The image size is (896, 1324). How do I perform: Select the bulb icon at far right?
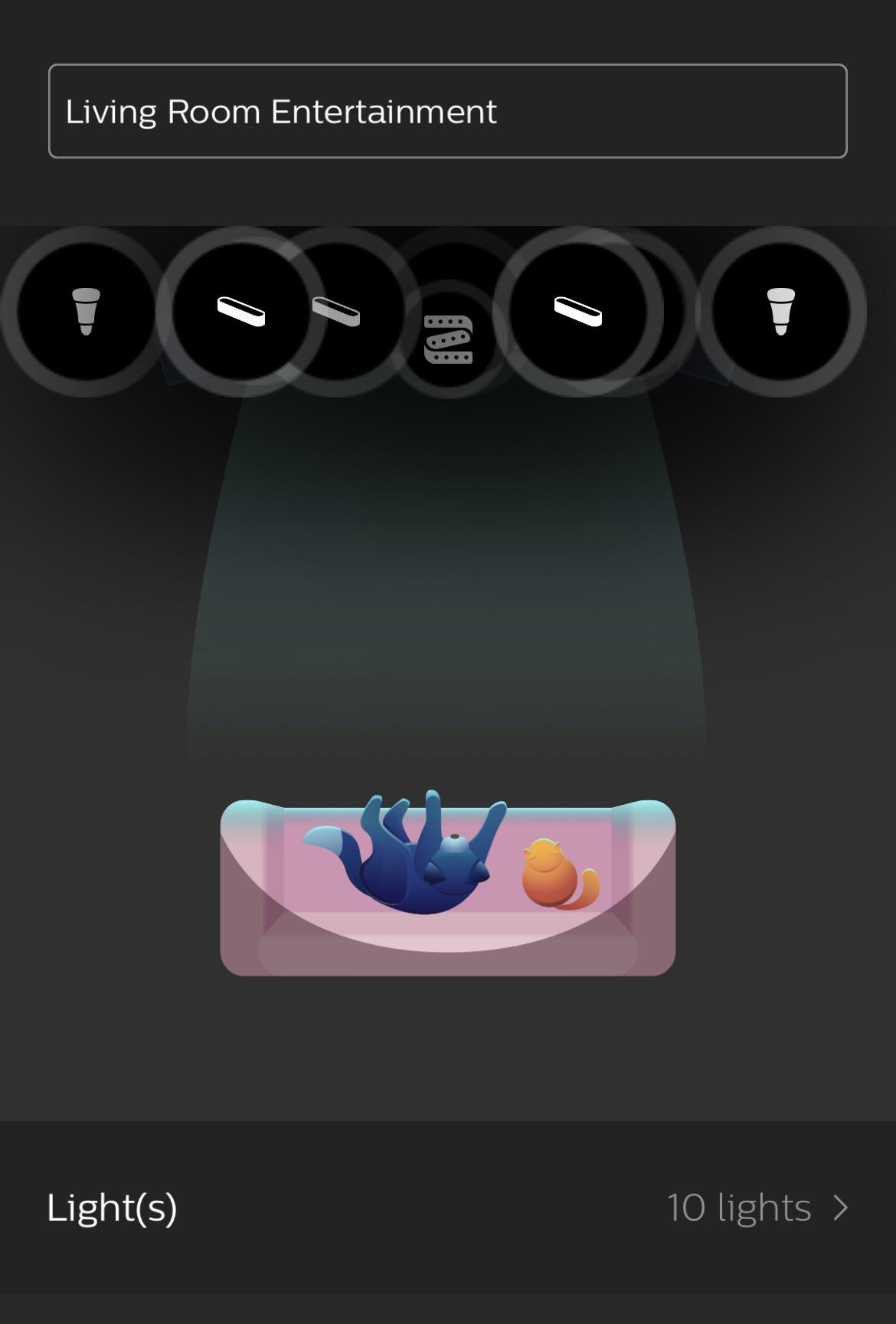point(780,311)
